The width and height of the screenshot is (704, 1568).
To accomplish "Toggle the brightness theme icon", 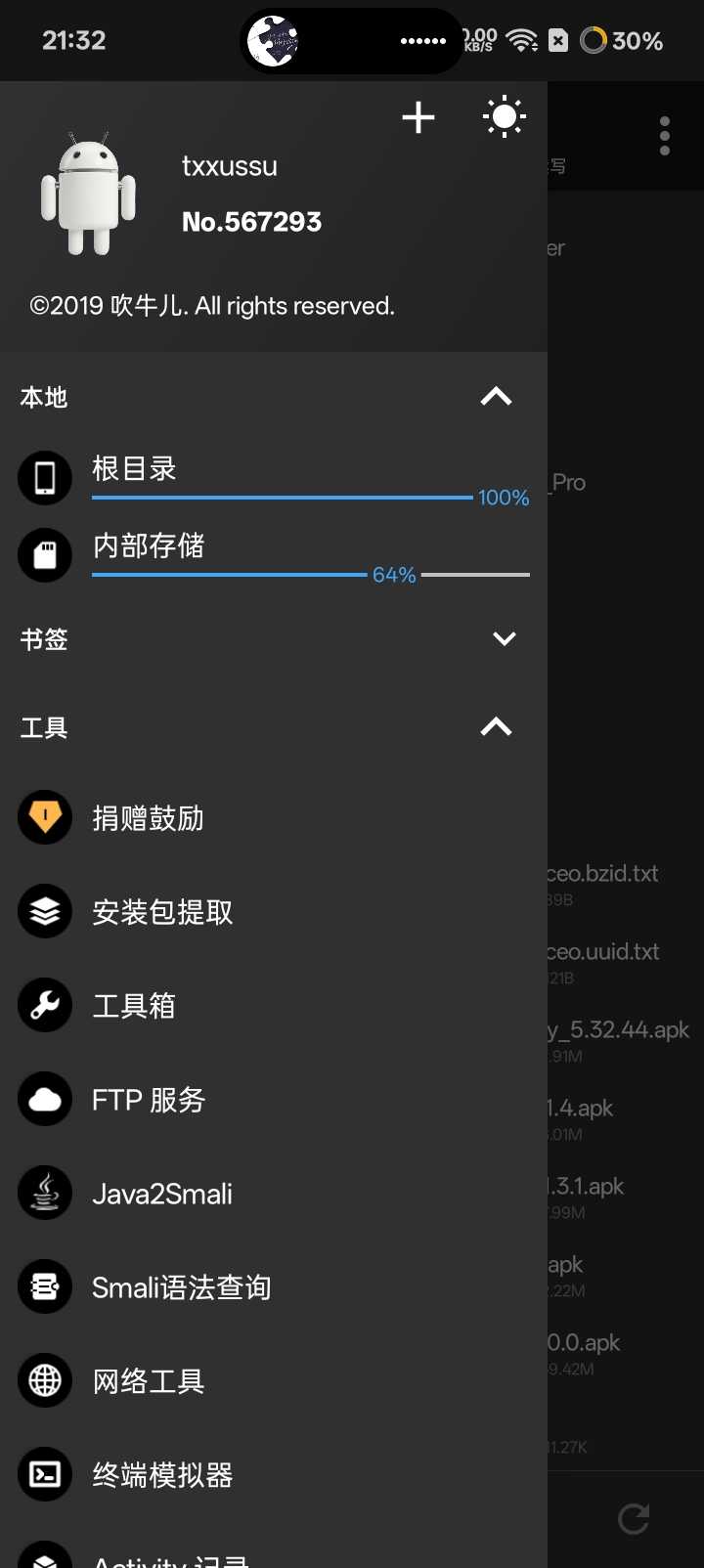I will (505, 118).
